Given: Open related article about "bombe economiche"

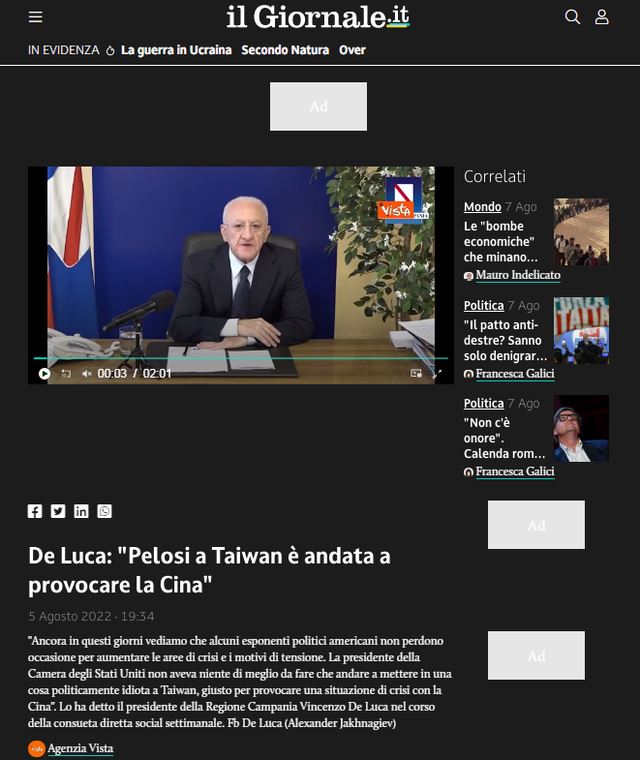Looking at the screenshot, I should [x=501, y=241].
